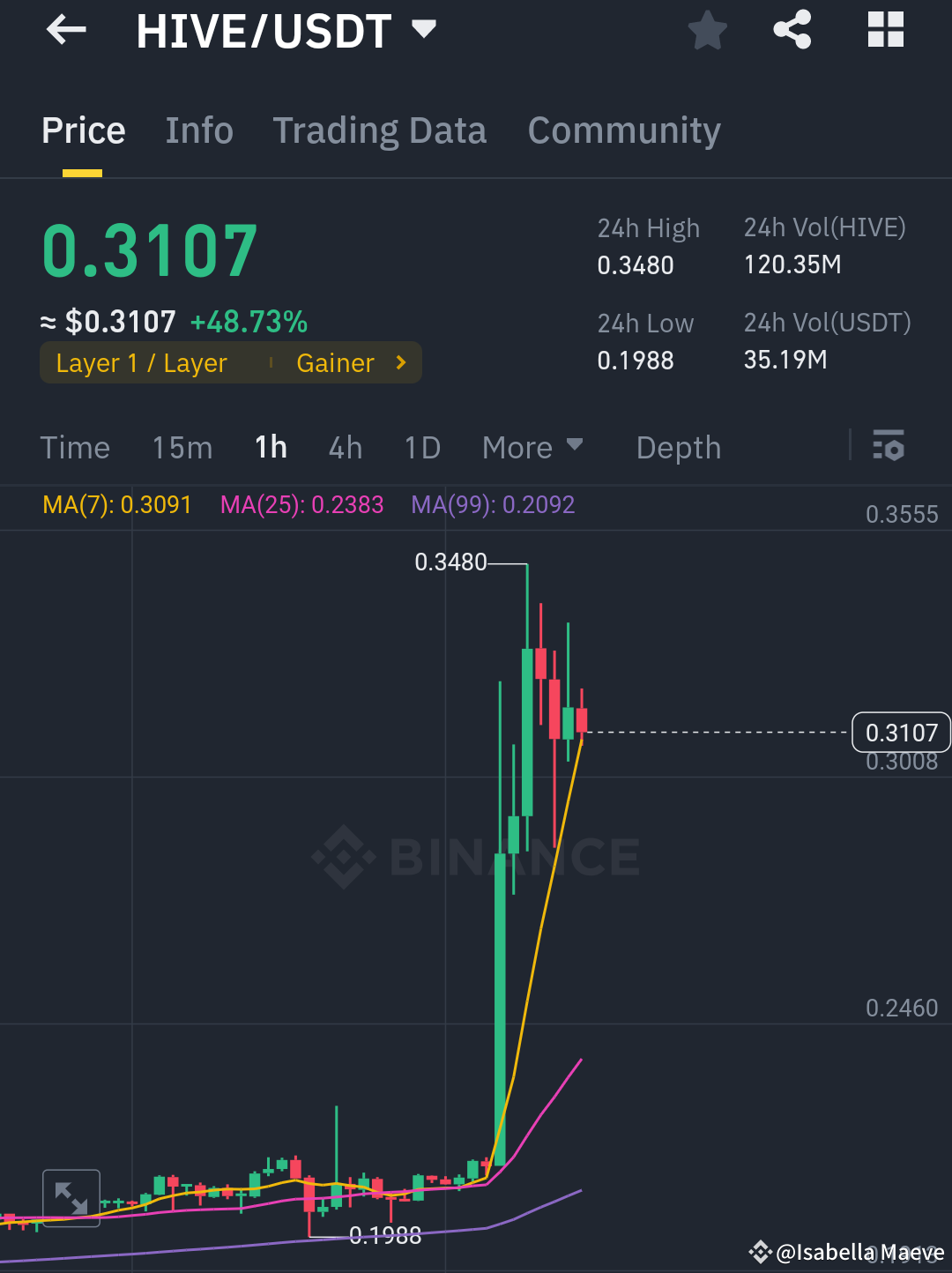Open chart indicator settings icon

pyautogui.click(x=888, y=447)
